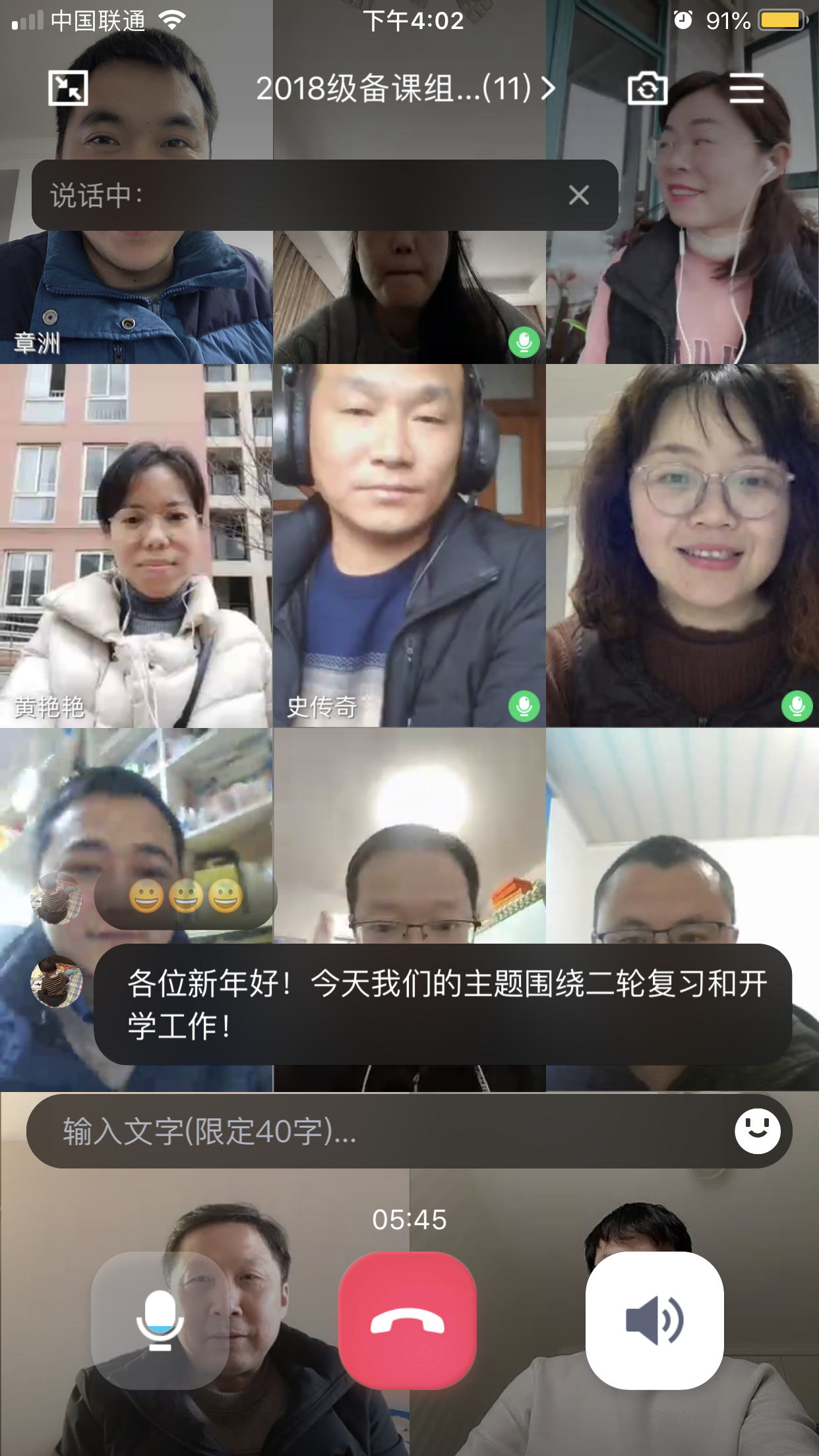
Task: Dismiss the 说话中 speaking banner
Action: [x=578, y=195]
